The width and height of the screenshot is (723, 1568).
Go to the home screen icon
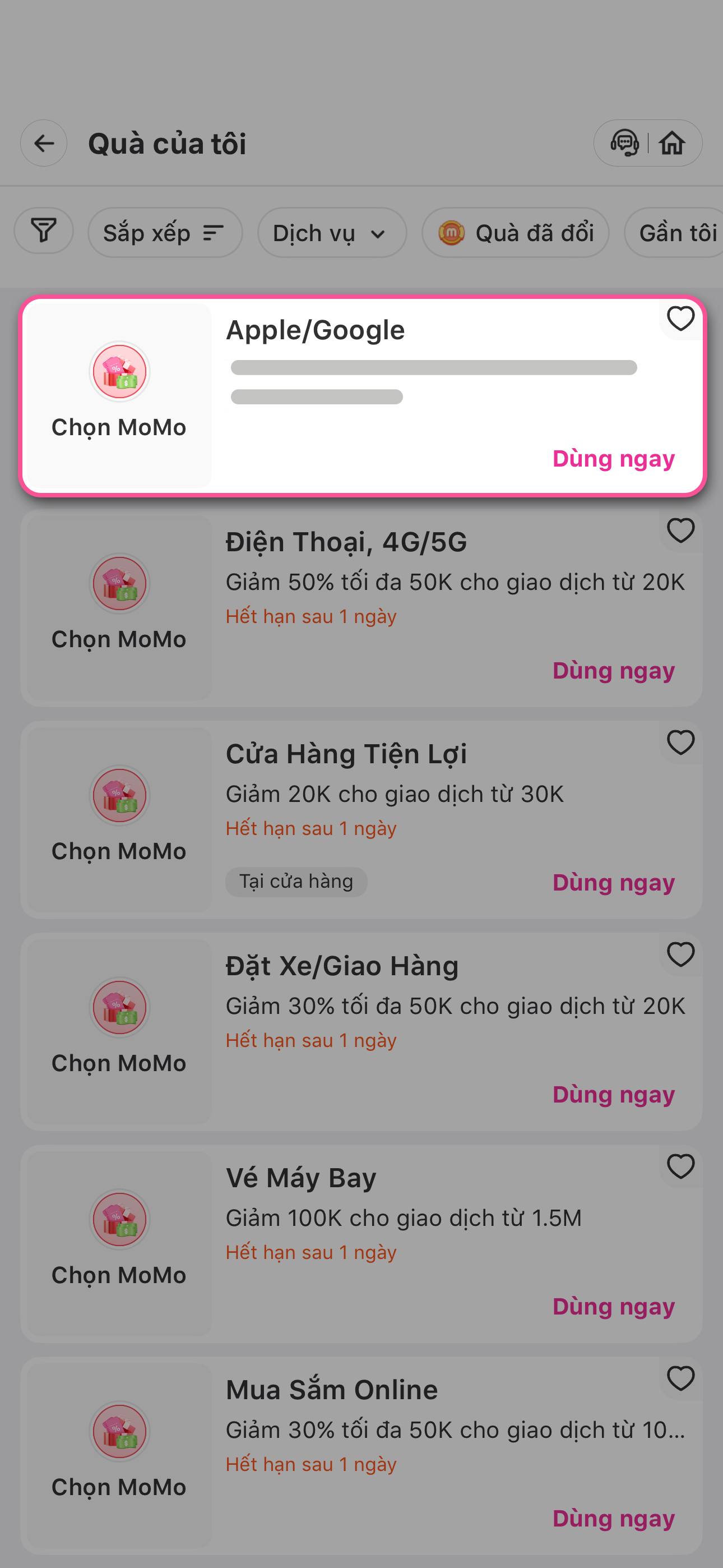672,143
